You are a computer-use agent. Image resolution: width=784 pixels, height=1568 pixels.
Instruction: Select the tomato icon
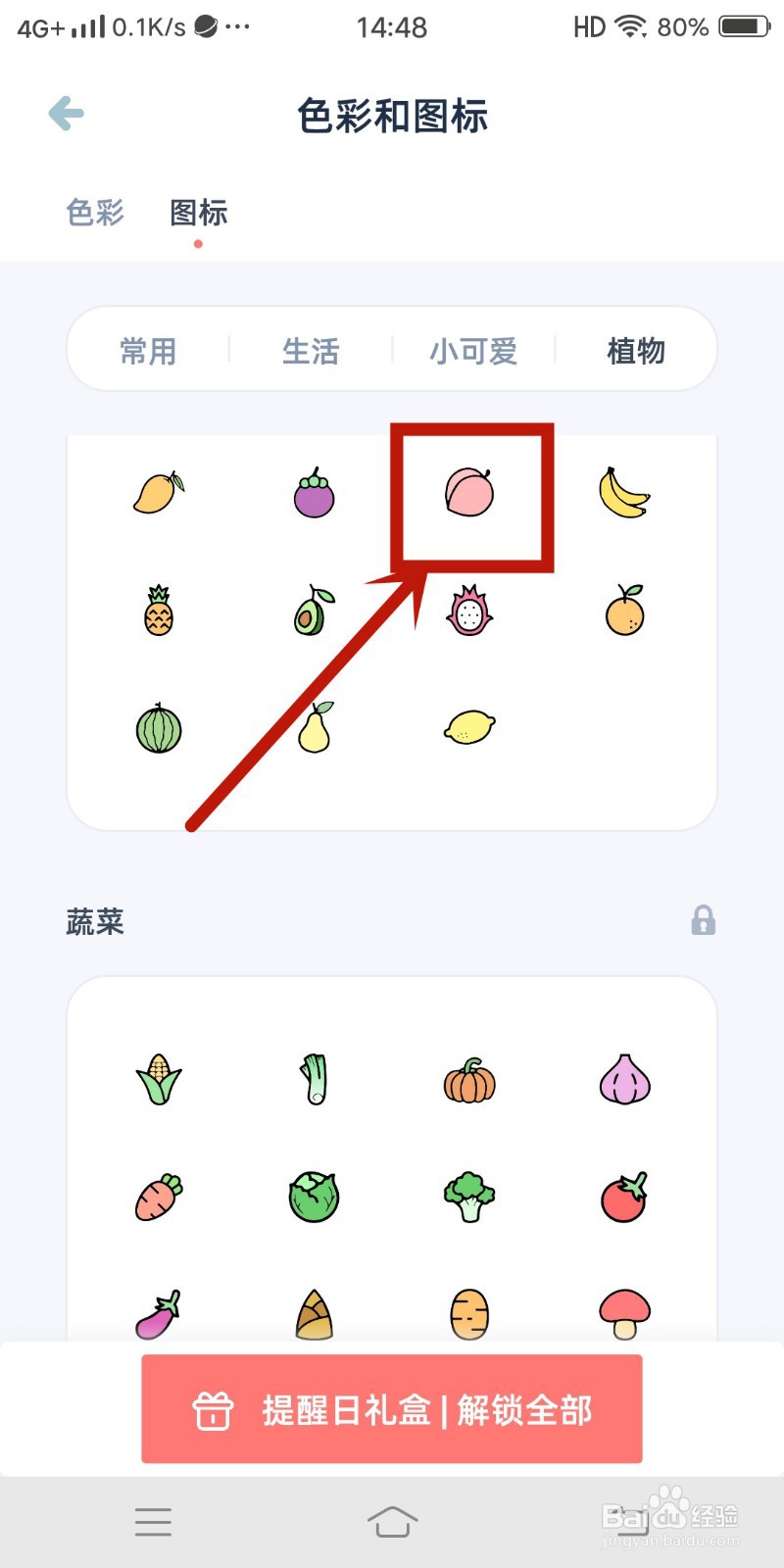(x=625, y=1198)
